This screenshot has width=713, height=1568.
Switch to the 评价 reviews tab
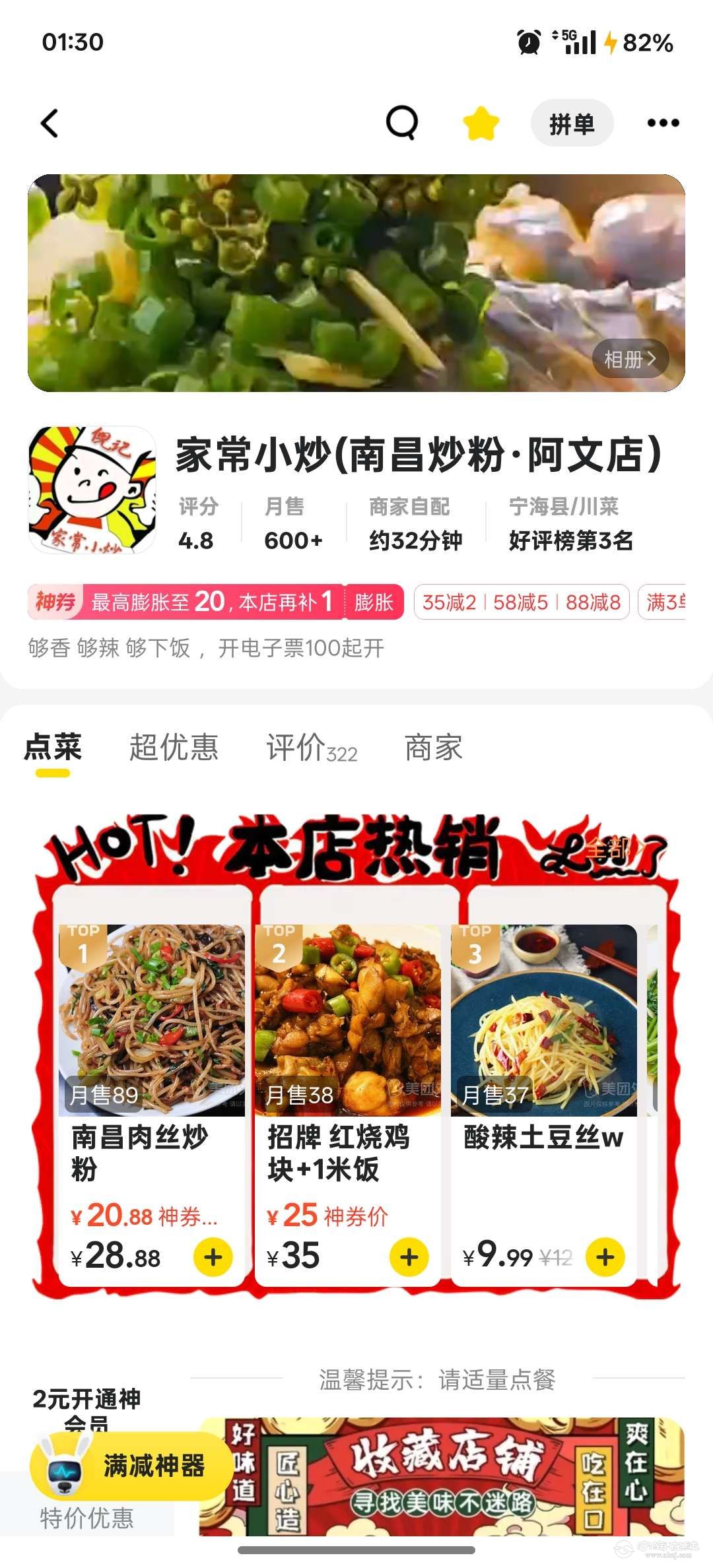(x=311, y=748)
